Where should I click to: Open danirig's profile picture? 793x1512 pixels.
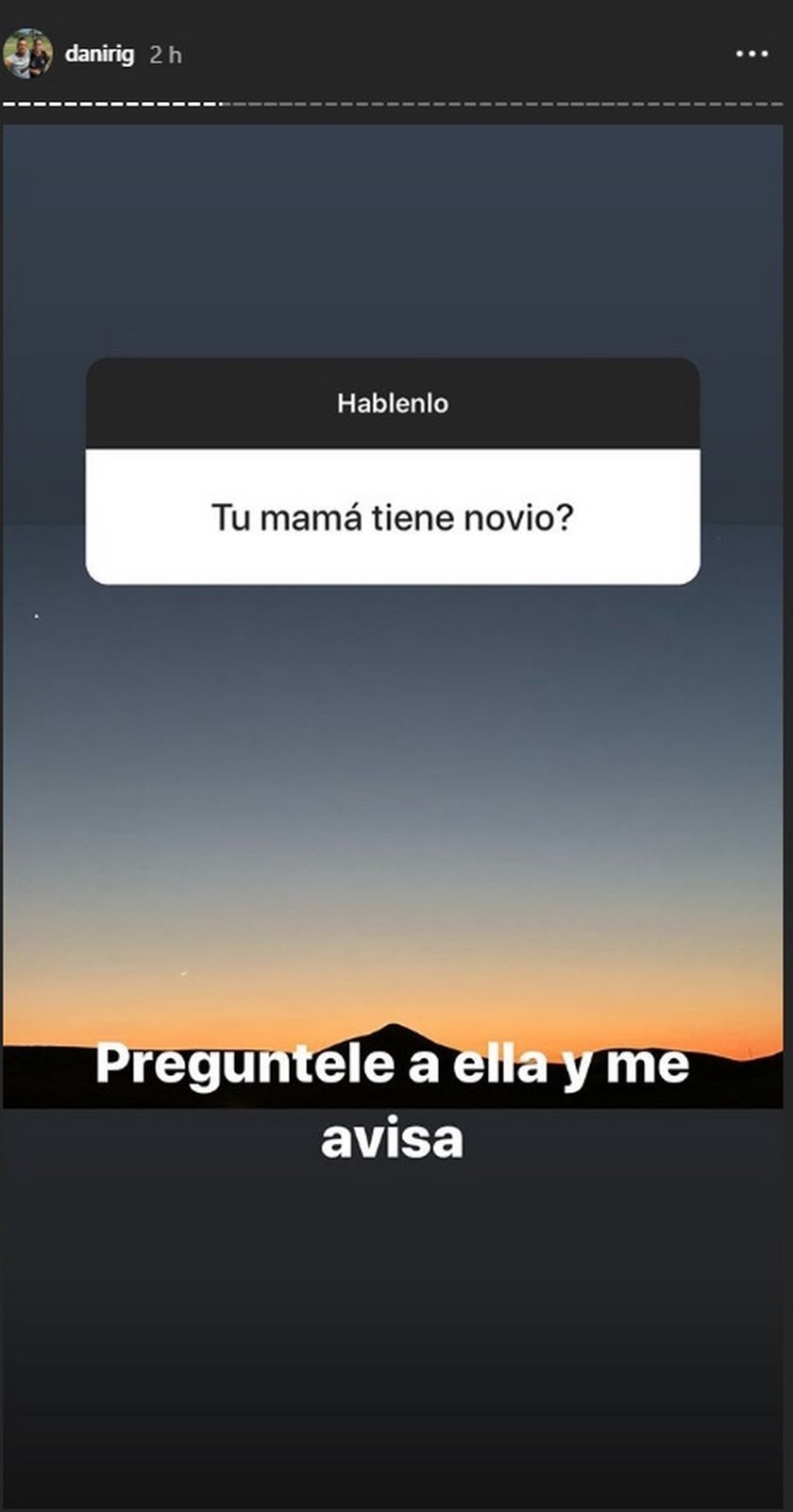27,54
